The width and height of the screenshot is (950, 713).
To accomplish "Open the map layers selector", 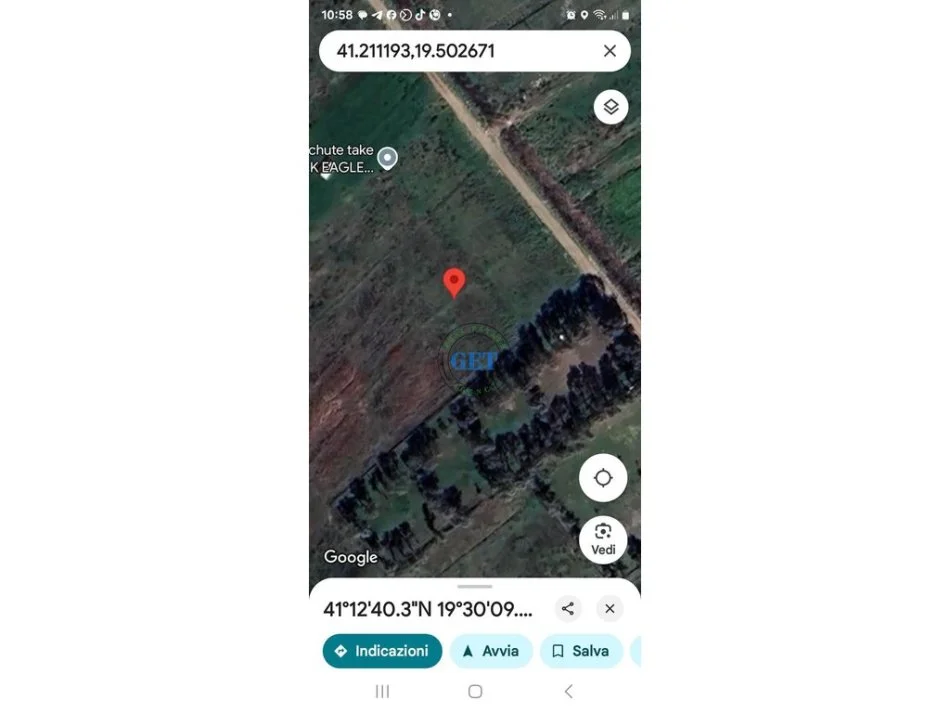I will 611,107.
